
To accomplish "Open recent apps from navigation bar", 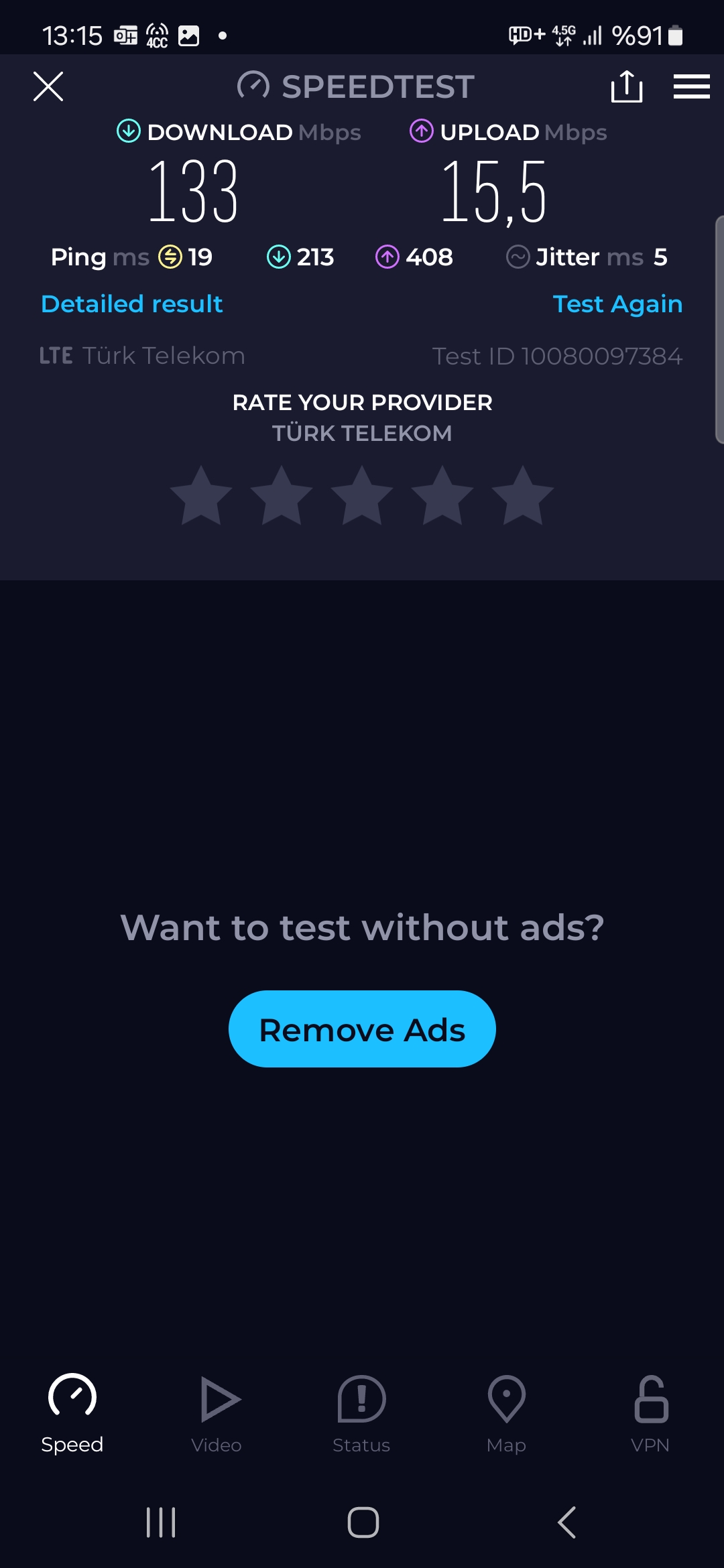I will (x=161, y=1522).
